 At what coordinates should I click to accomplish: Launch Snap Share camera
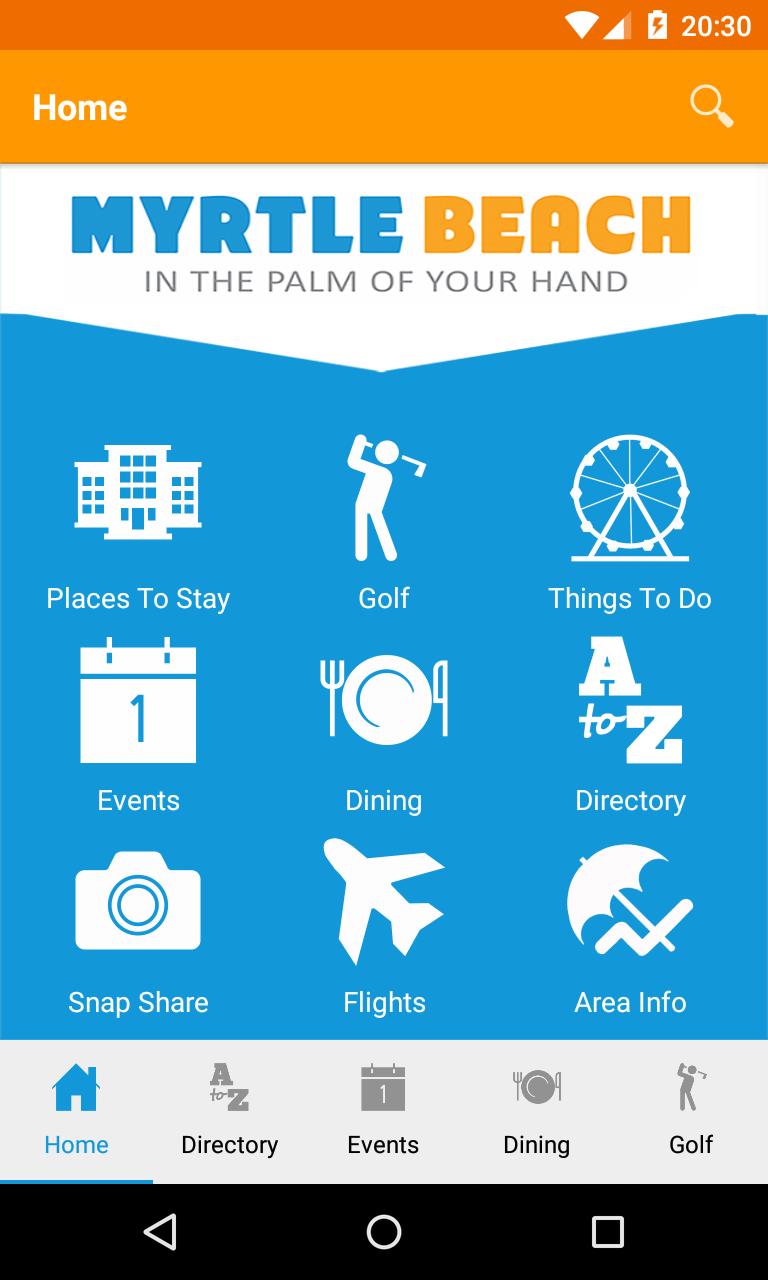pos(138,927)
